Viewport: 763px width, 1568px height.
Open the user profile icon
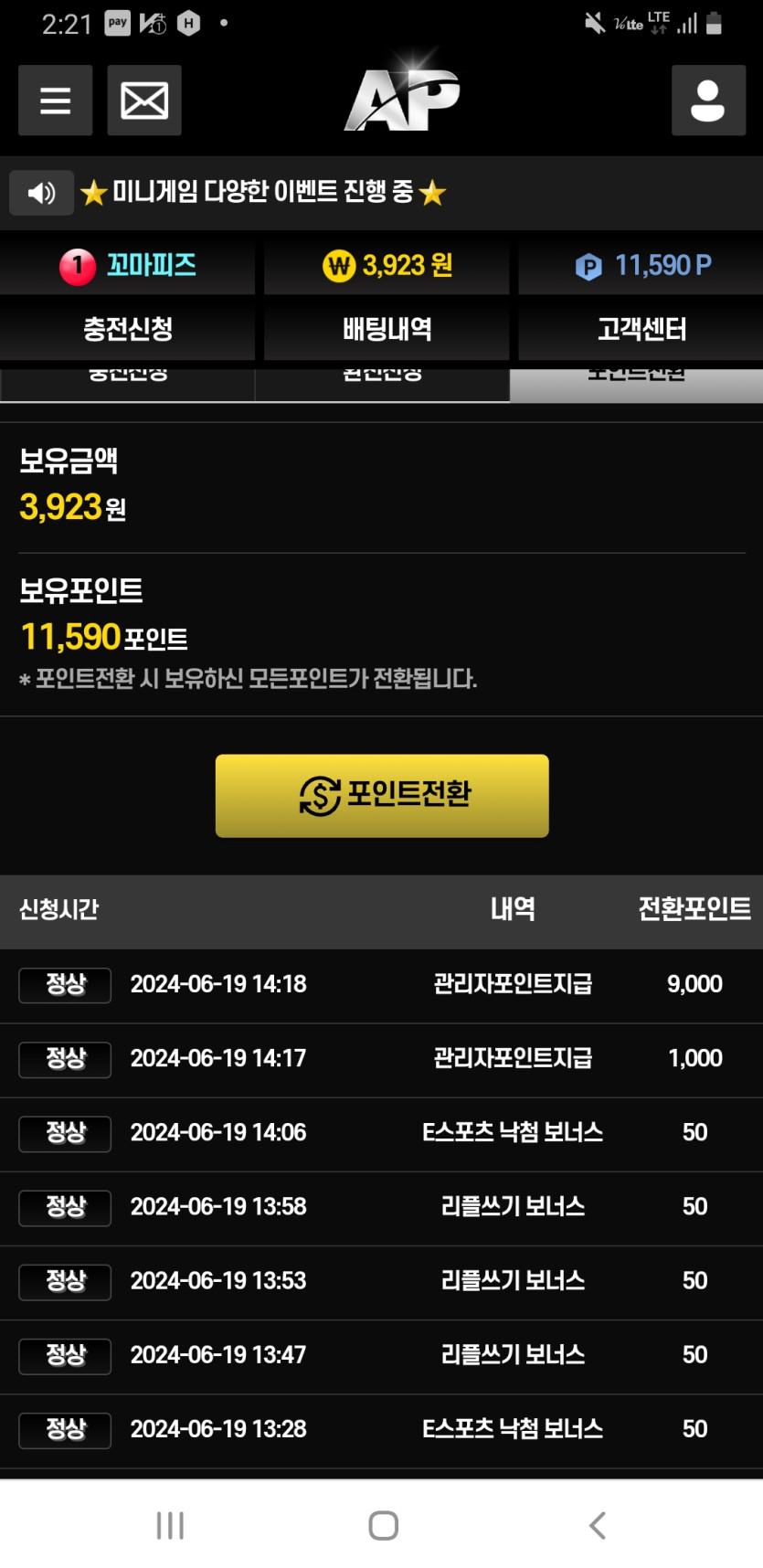click(x=708, y=101)
